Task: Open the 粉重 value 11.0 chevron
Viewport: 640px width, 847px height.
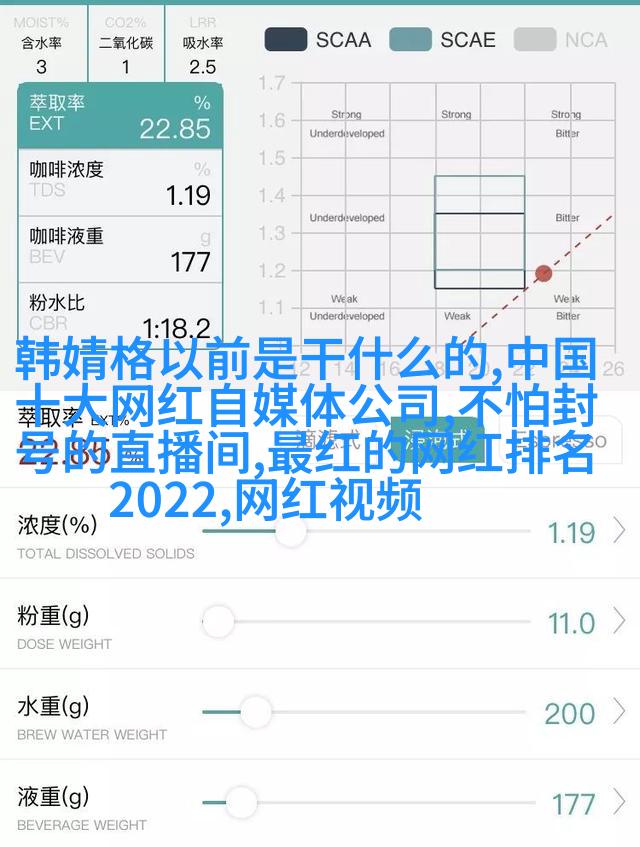Action: (620, 621)
